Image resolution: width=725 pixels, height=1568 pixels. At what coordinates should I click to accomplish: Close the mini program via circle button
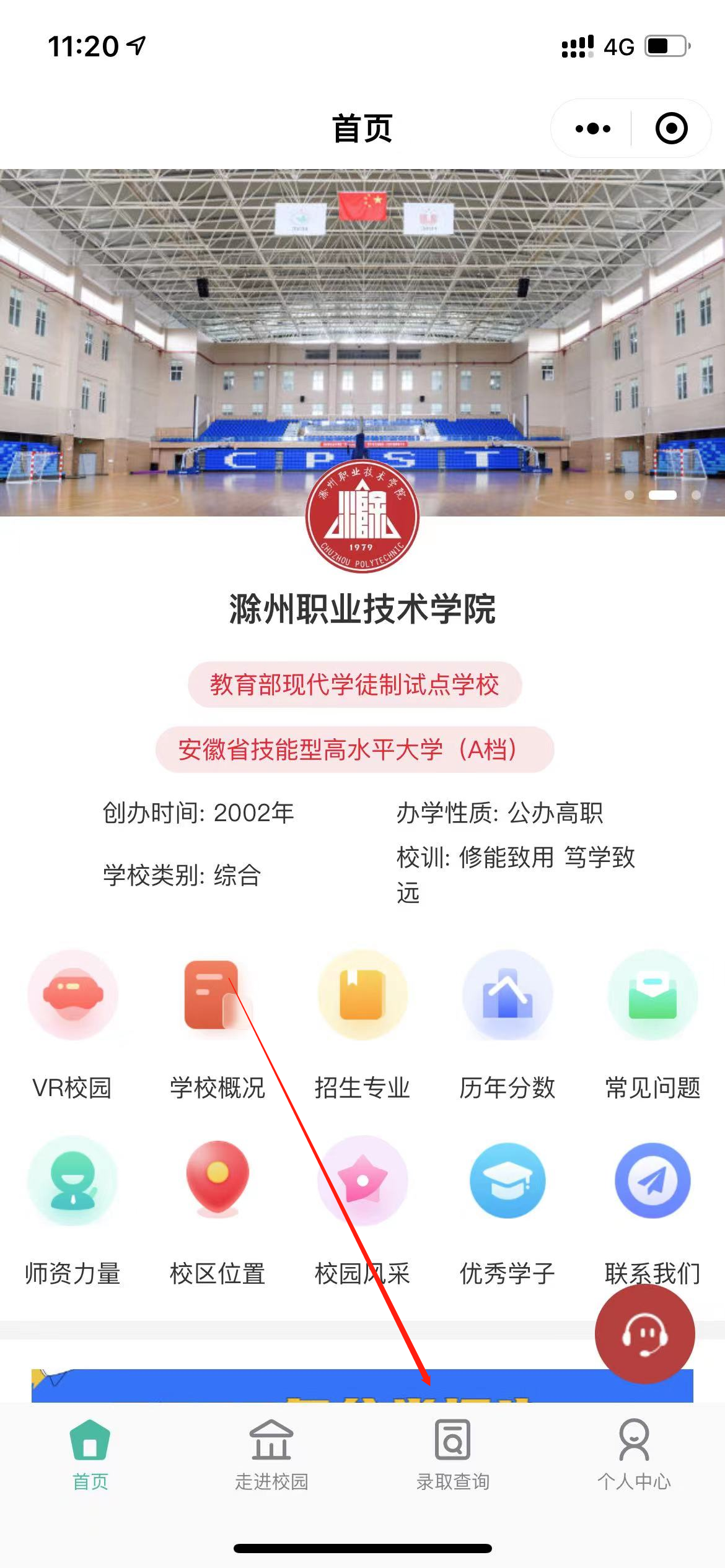point(671,129)
